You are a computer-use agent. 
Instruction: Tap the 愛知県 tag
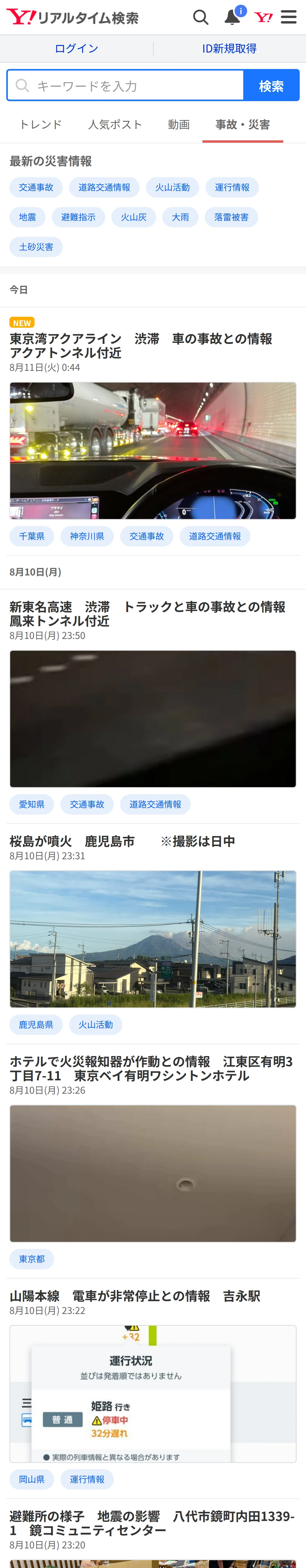coord(32,804)
